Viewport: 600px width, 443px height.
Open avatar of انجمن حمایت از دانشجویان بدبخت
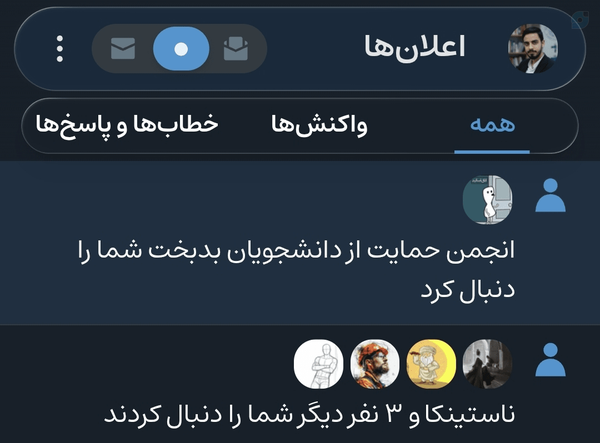[x=488, y=200]
